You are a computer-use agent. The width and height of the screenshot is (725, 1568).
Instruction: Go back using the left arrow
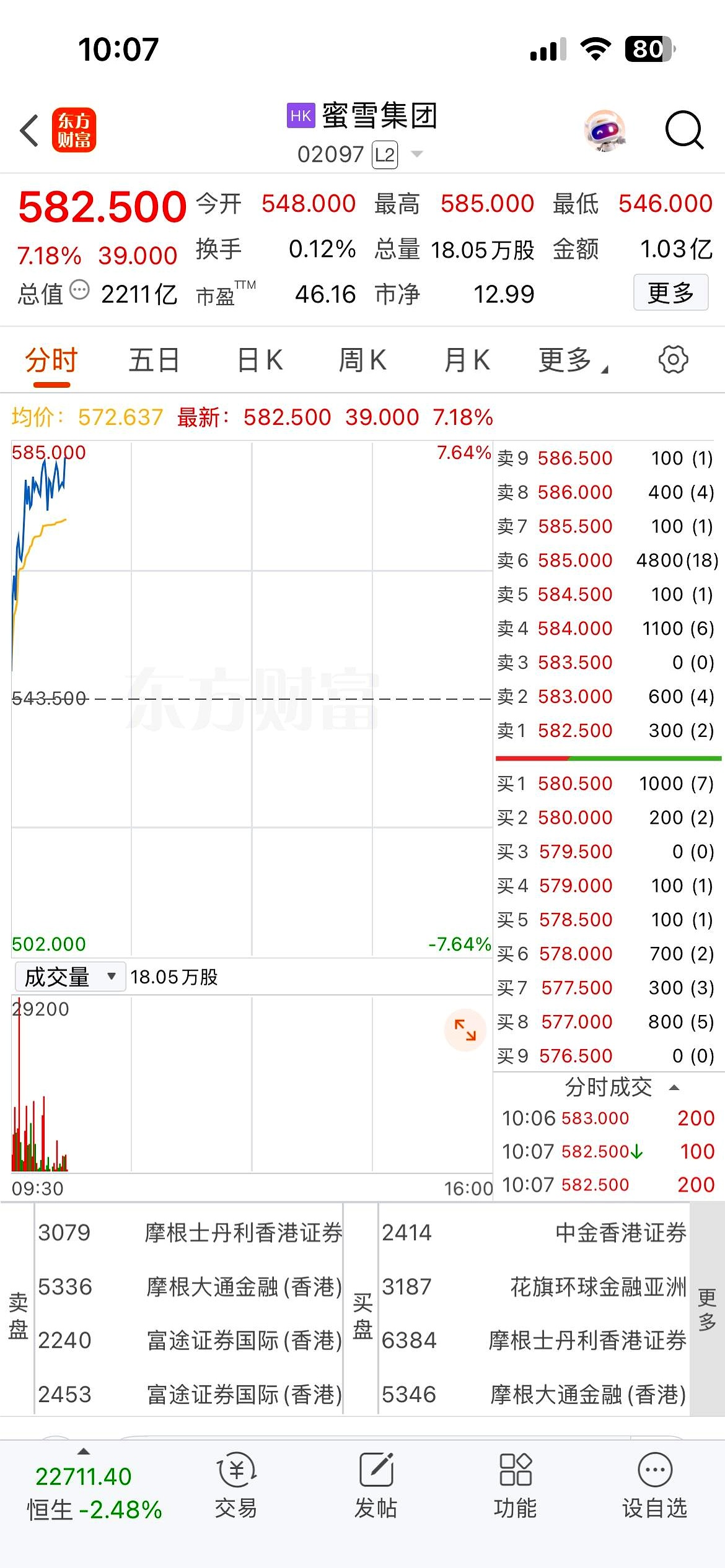[29, 131]
